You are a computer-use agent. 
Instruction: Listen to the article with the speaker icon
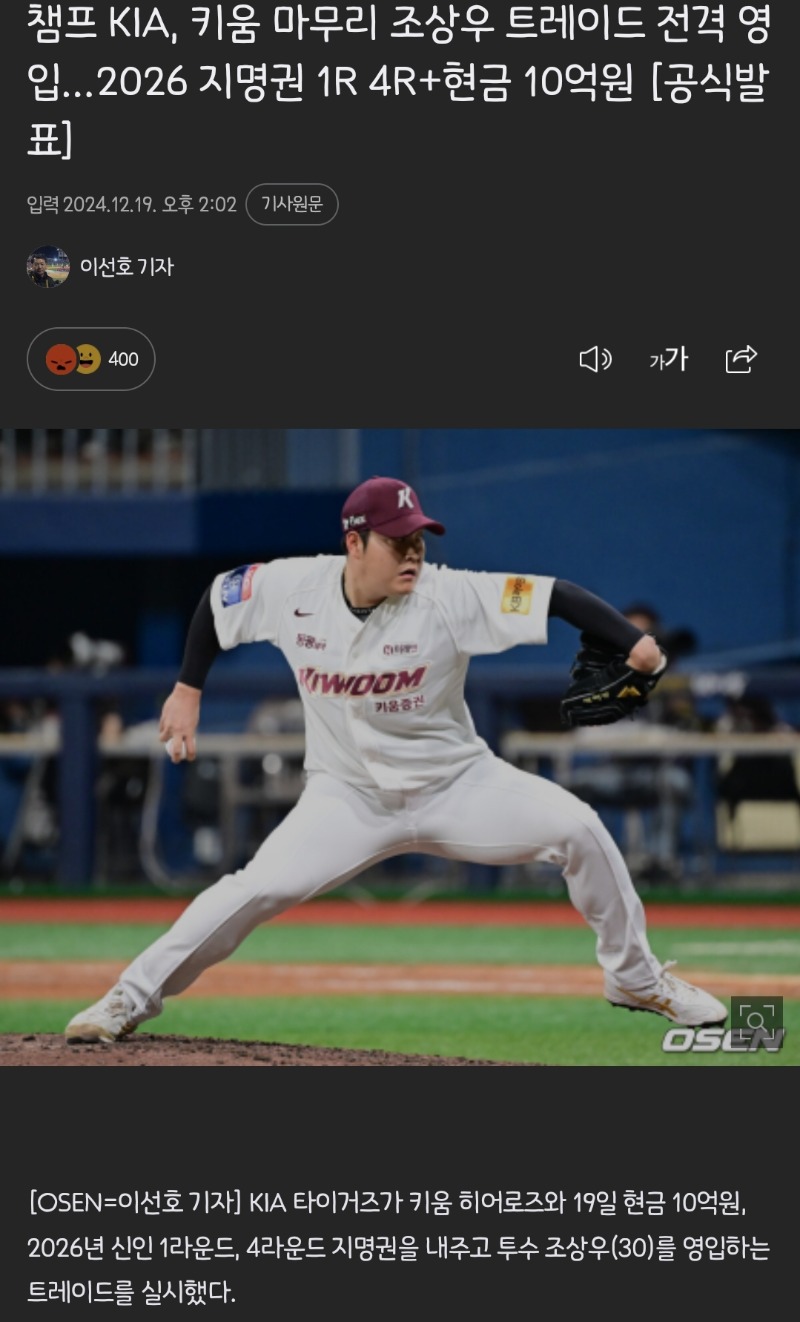coord(595,359)
